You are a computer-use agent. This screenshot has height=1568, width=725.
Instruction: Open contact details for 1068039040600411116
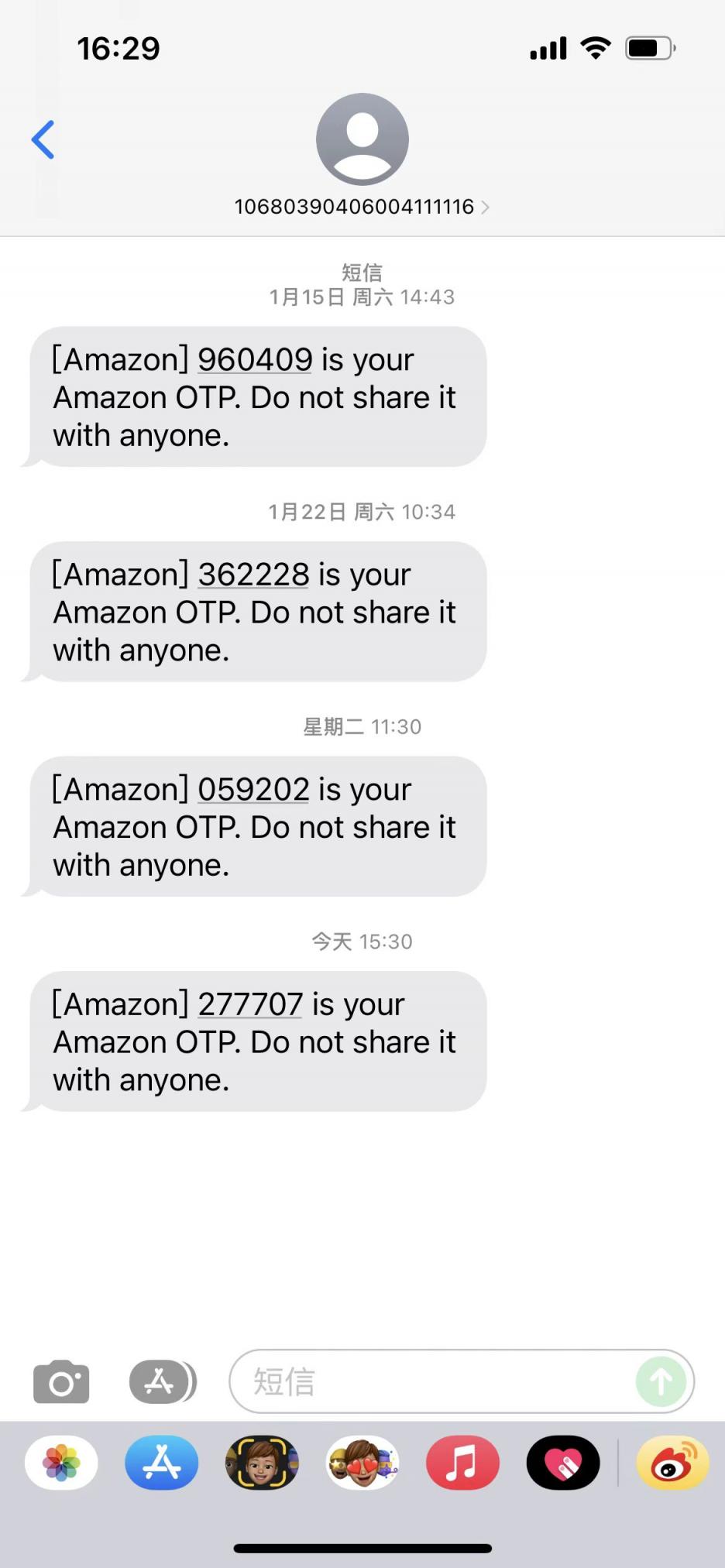coord(362,207)
